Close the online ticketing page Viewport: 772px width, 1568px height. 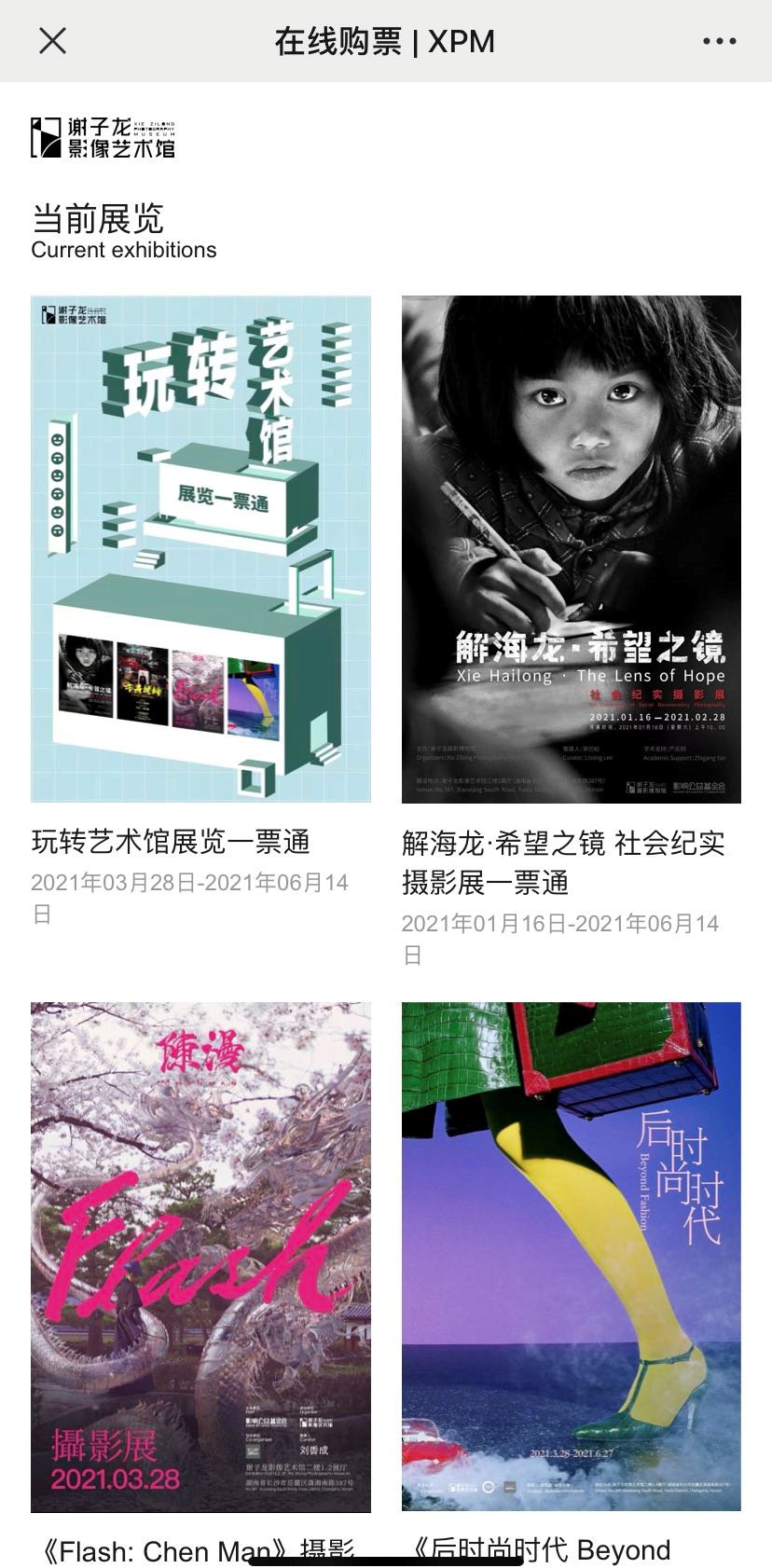[x=53, y=41]
